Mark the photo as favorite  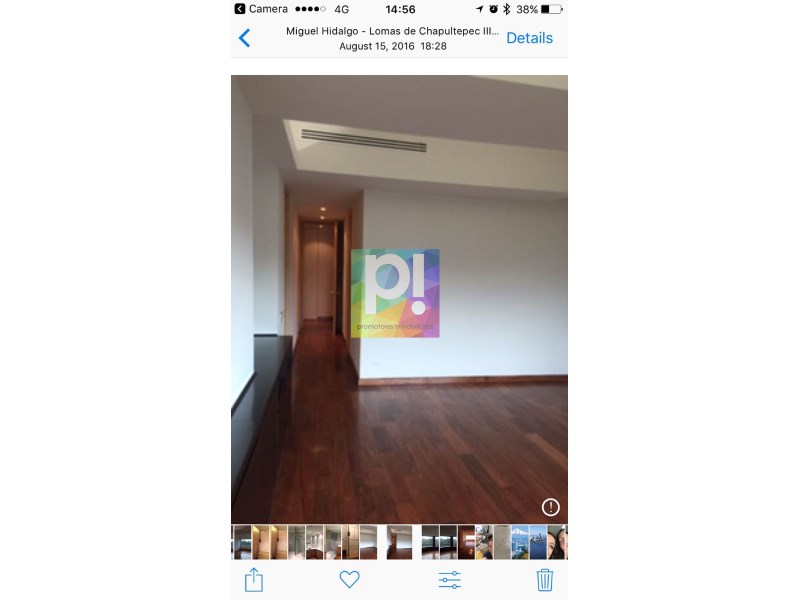pyautogui.click(x=349, y=579)
